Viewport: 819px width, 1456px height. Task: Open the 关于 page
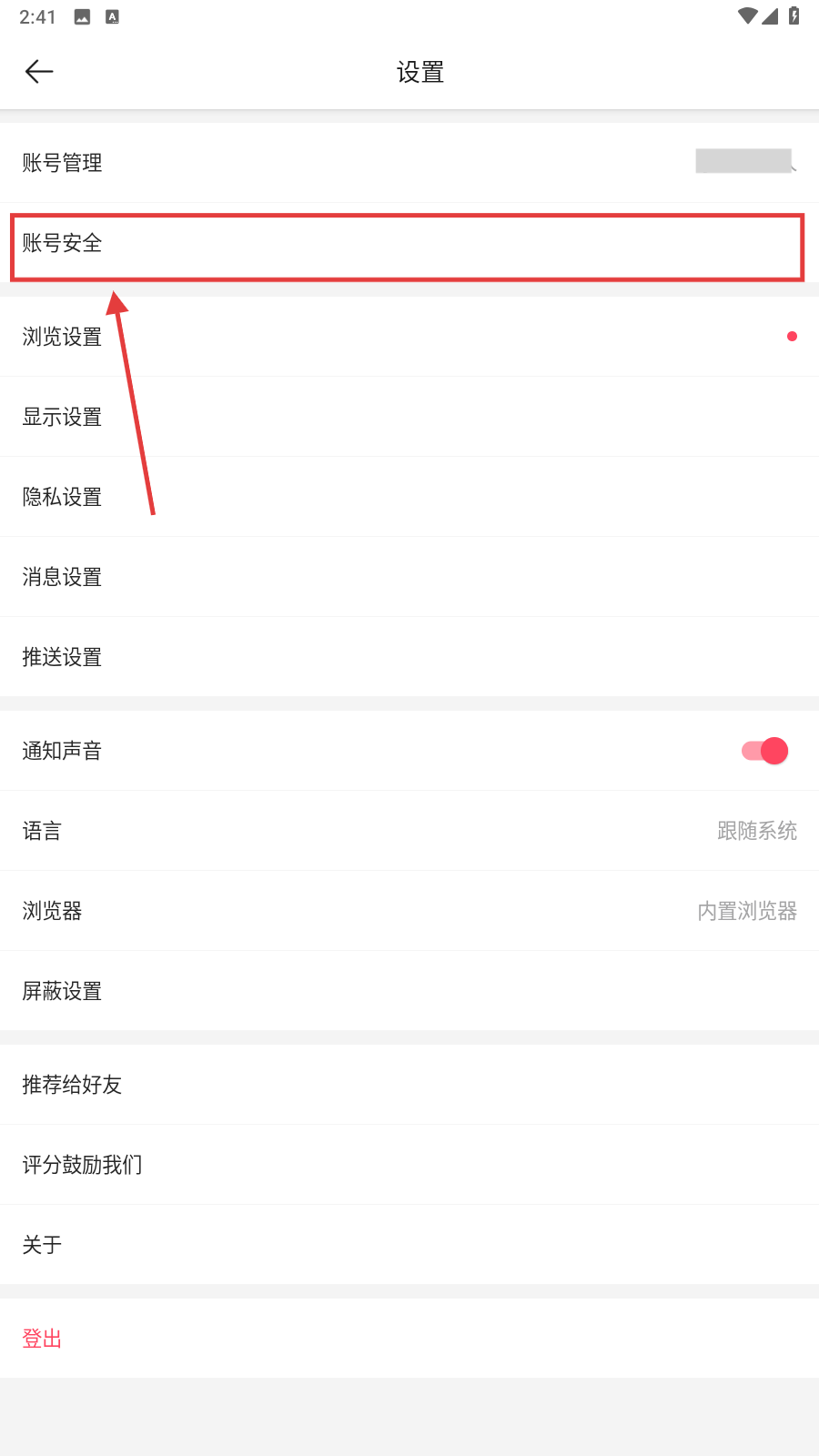pyautogui.click(x=409, y=1245)
